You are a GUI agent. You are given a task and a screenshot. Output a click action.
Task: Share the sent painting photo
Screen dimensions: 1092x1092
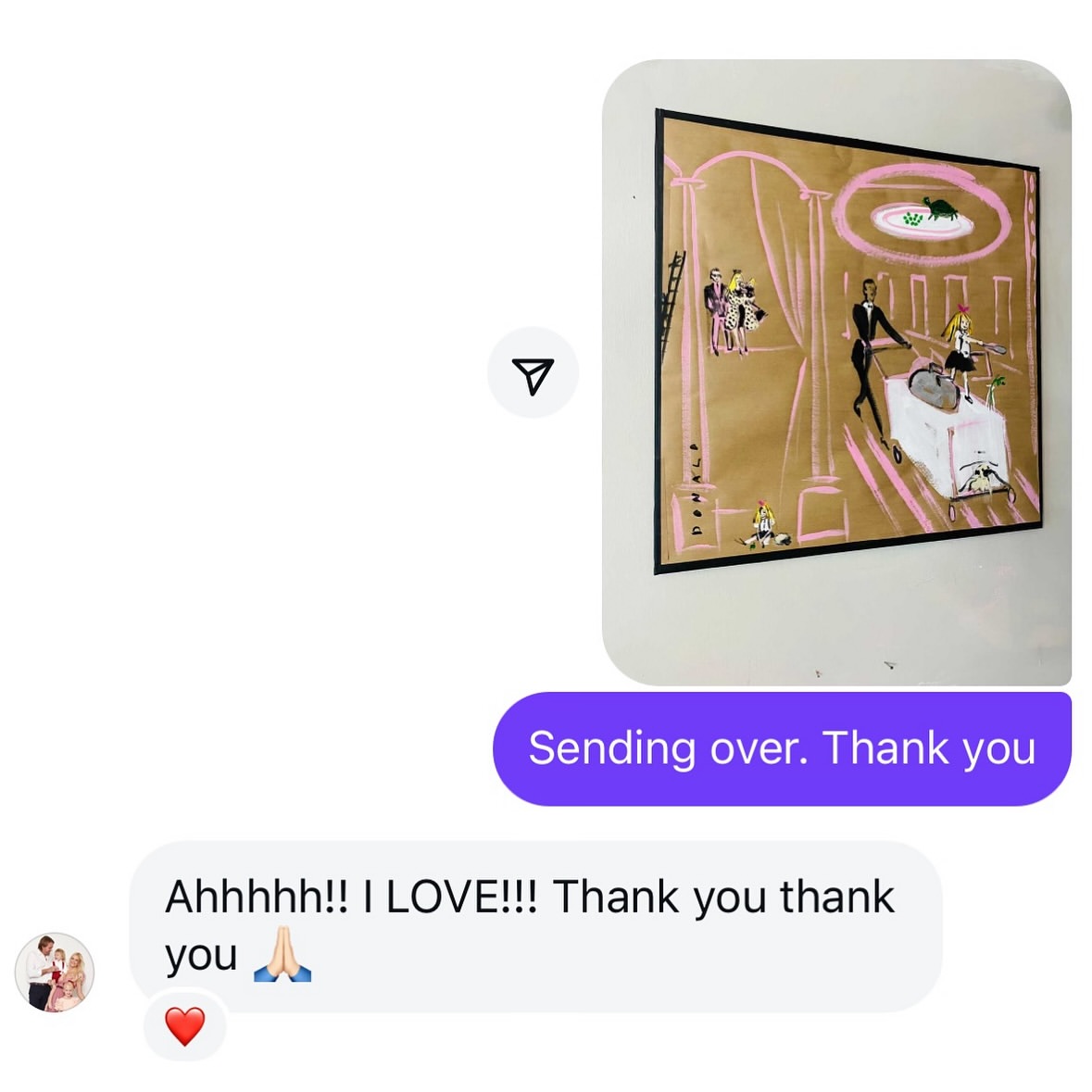click(x=533, y=373)
